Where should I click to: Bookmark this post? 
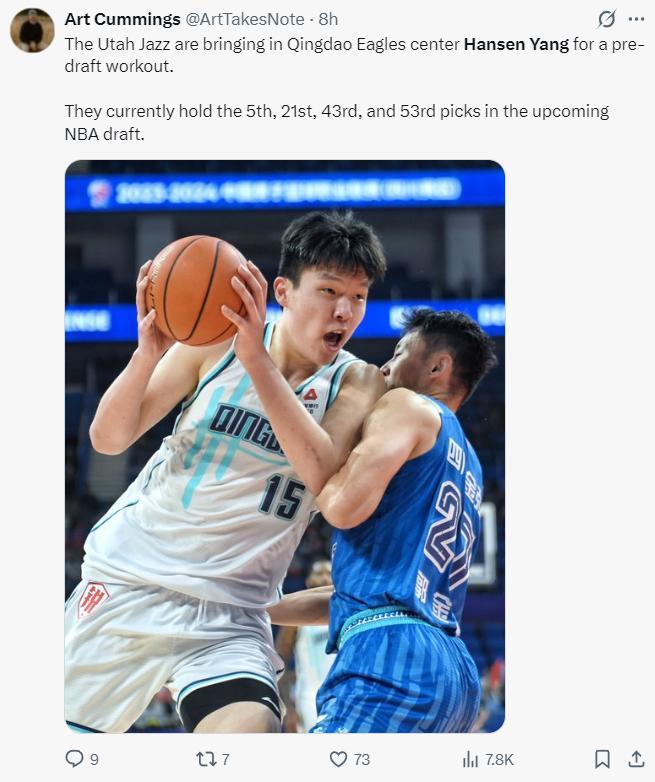(x=602, y=759)
